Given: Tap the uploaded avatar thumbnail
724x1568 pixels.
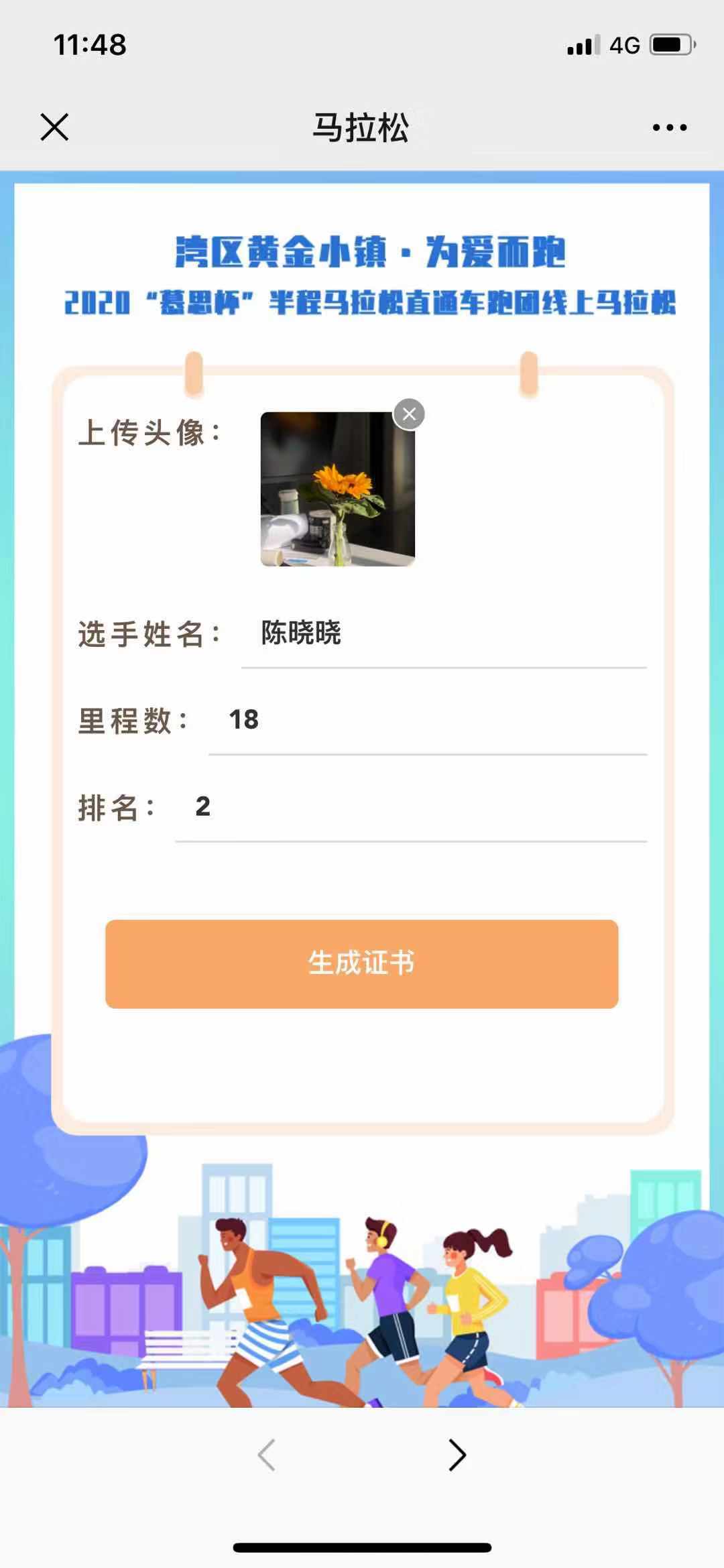Looking at the screenshot, I should point(337,489).
